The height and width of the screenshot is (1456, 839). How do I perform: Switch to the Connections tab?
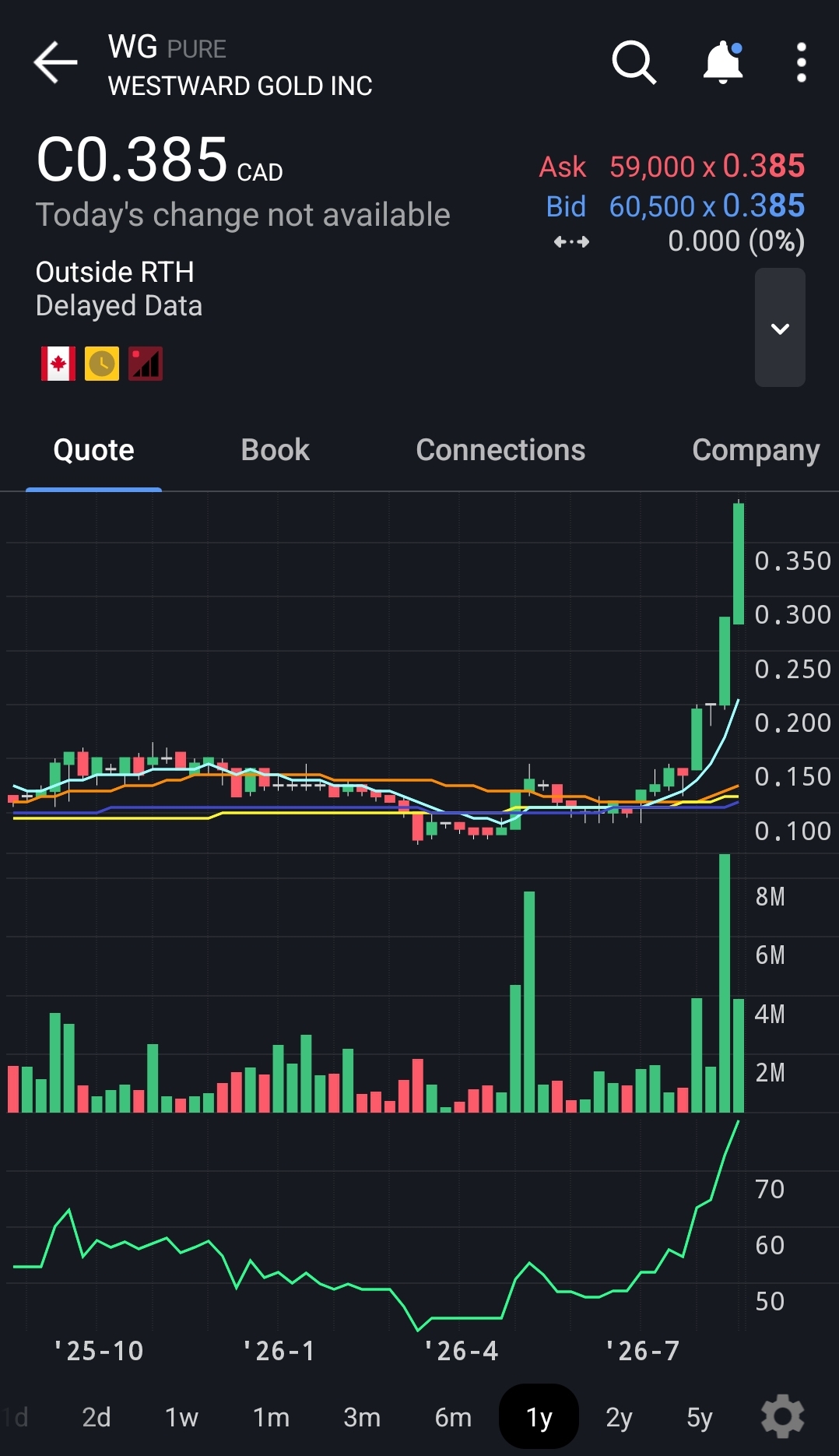point(500,450)
